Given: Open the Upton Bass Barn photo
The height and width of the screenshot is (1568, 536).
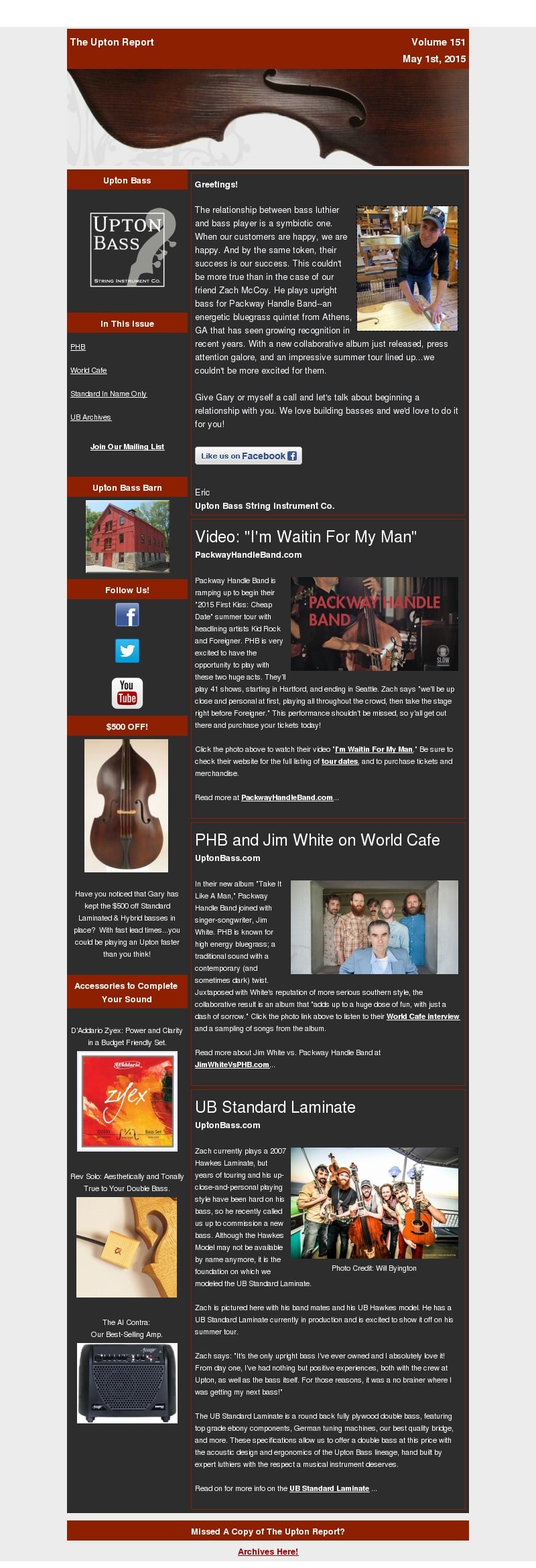Looking at the screenshot, I should coord(127,536).
